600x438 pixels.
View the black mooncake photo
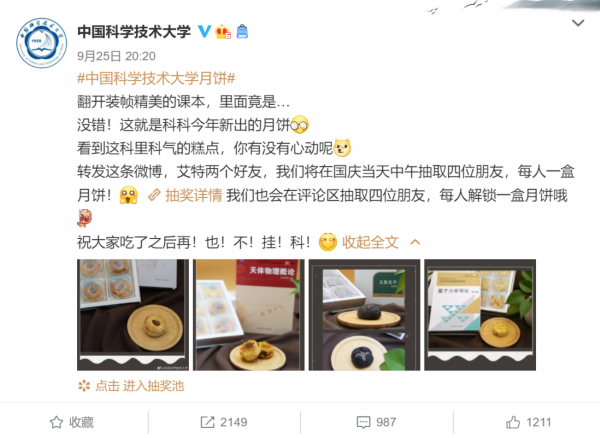(x=363, y=315)
